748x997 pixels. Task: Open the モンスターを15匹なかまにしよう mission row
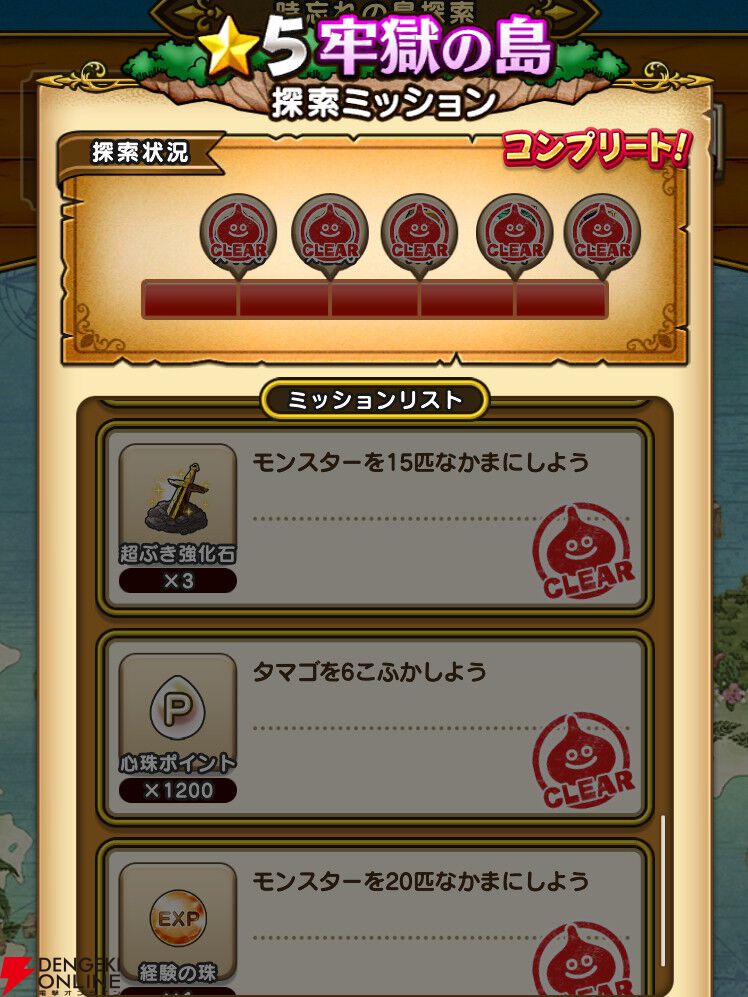click(375, 518)
